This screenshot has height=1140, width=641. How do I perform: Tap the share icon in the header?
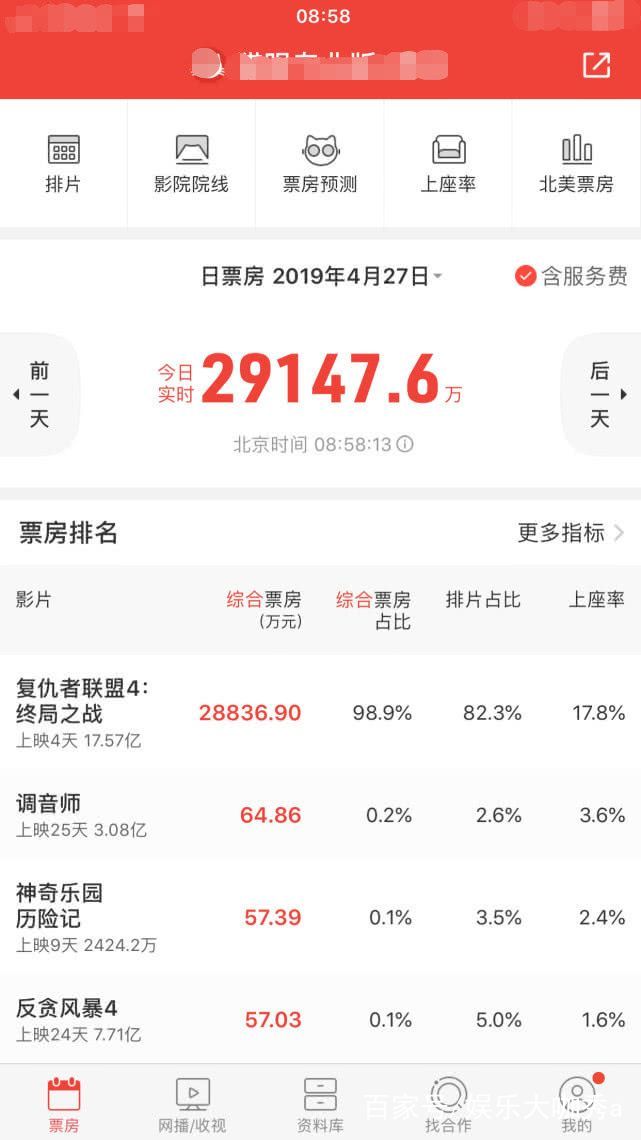click(596, 65)
